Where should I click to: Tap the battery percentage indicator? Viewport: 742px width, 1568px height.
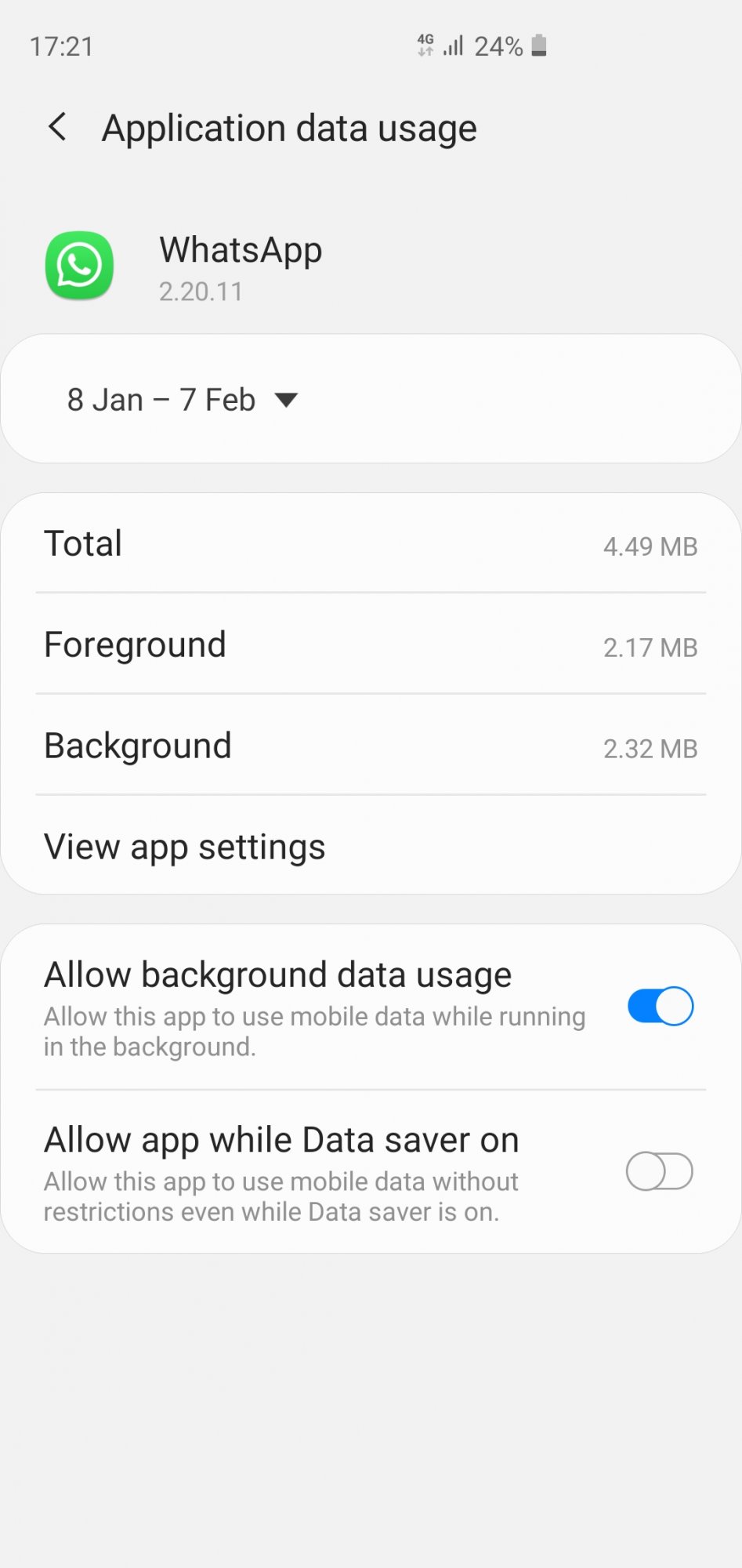tap(498, 45)
